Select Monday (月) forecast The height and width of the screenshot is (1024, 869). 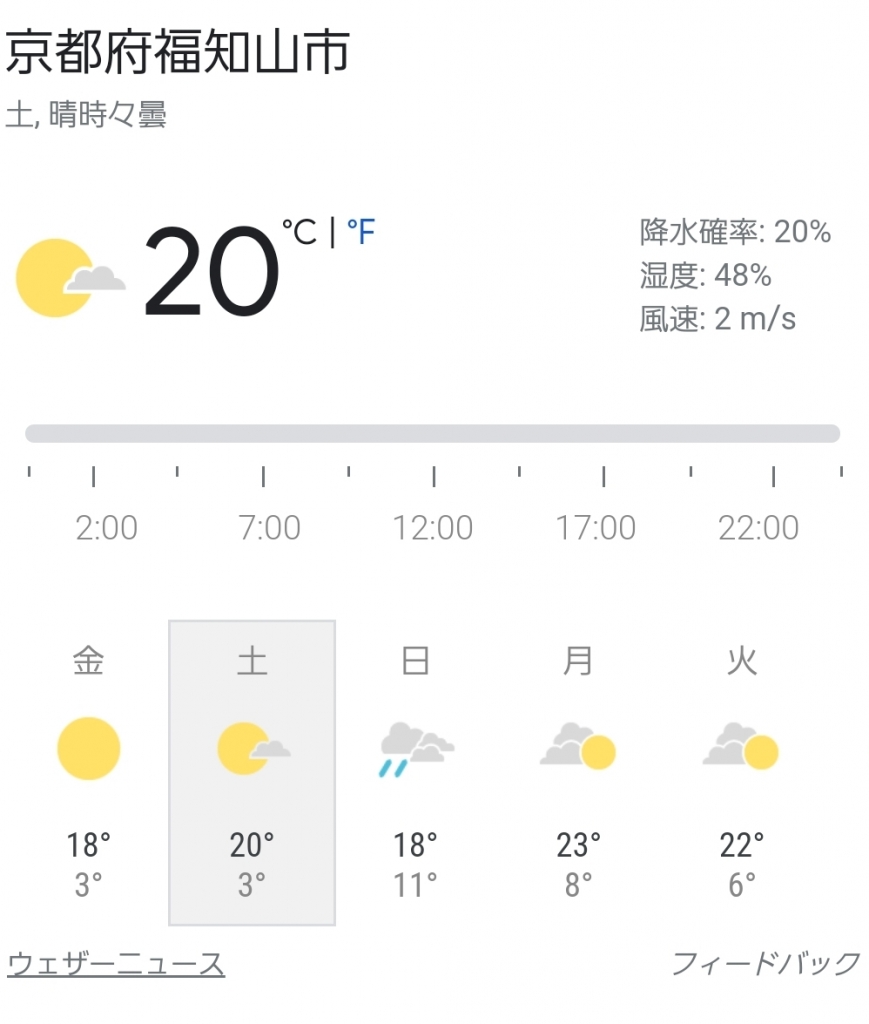[578, 772]
